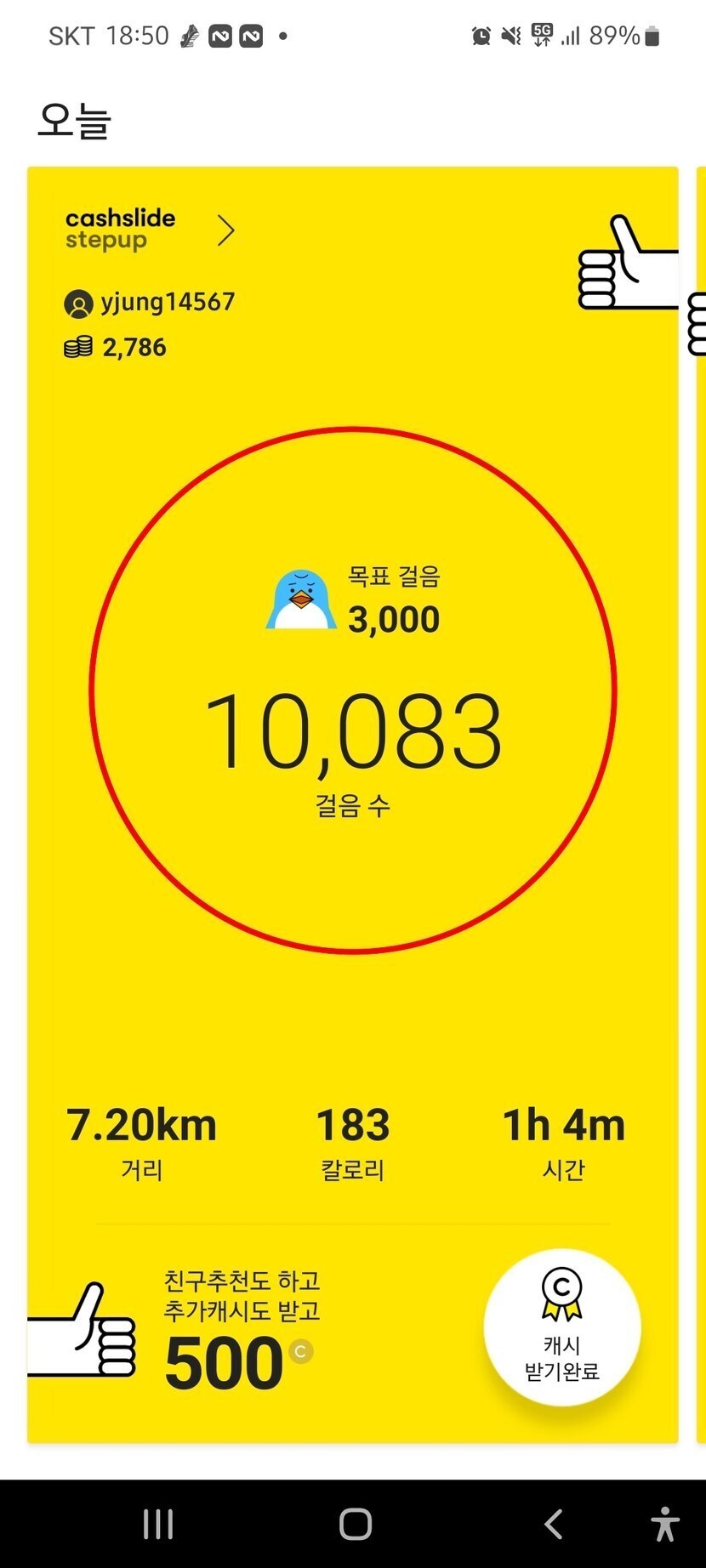The width and height of the screenshot is (706, 1568).
Task: Go back with the system back button
Action: tap(554, 1524)
